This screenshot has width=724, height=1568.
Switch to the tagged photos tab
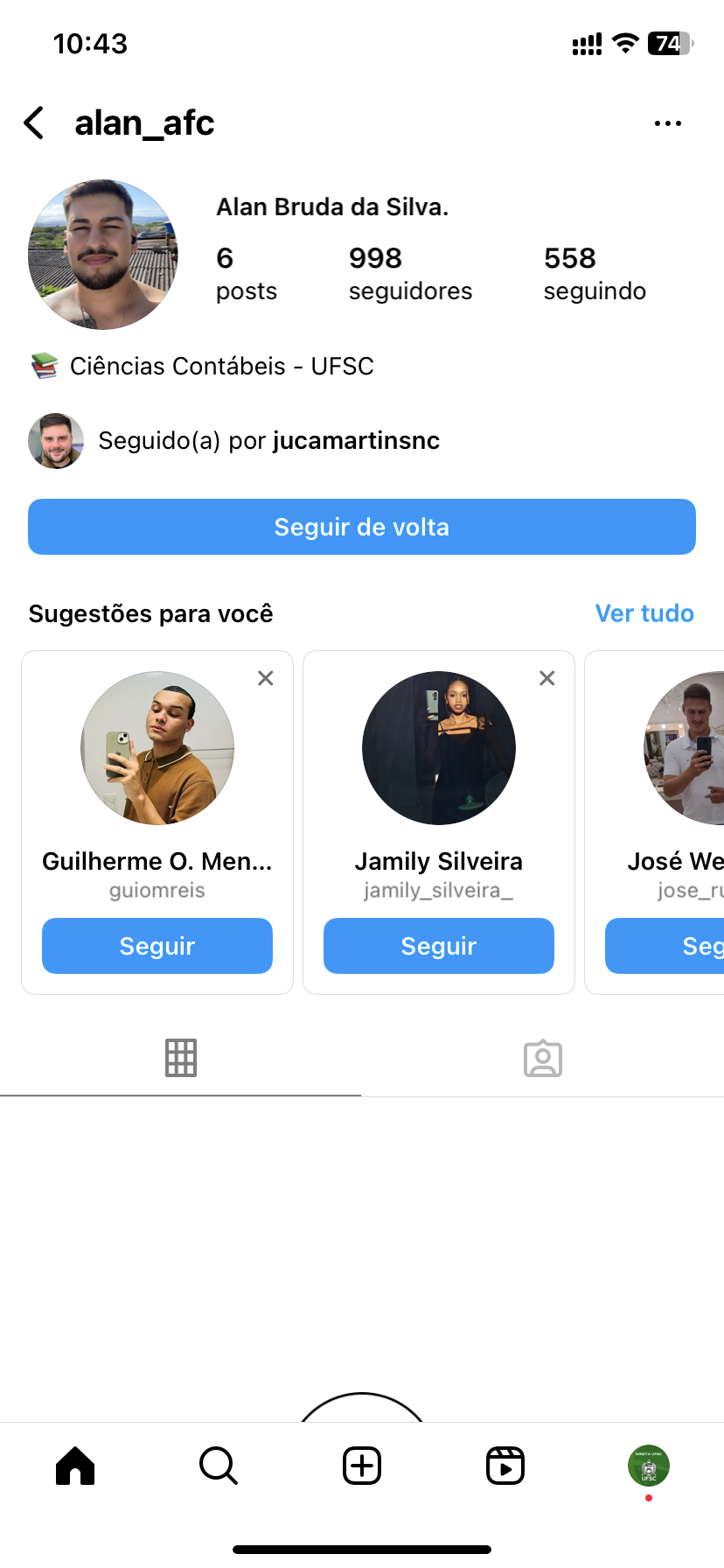tap(543, 1058)
